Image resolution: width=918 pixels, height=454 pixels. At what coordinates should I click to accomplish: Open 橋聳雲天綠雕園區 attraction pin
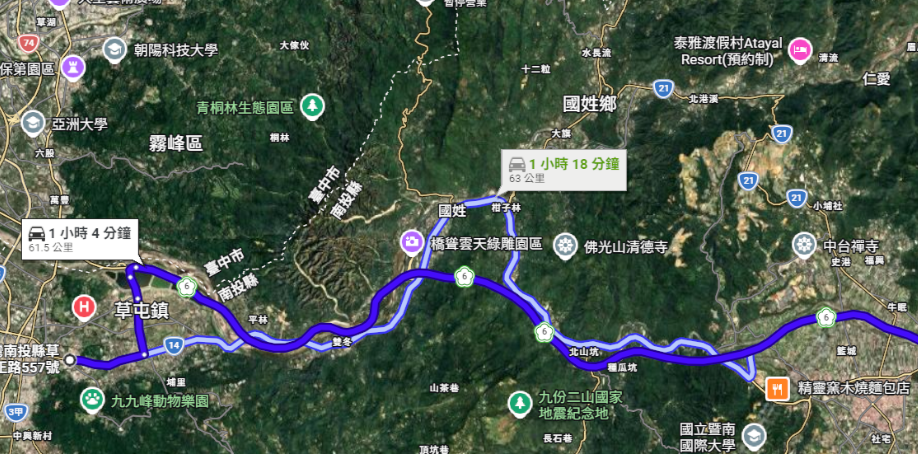point(411,243)
